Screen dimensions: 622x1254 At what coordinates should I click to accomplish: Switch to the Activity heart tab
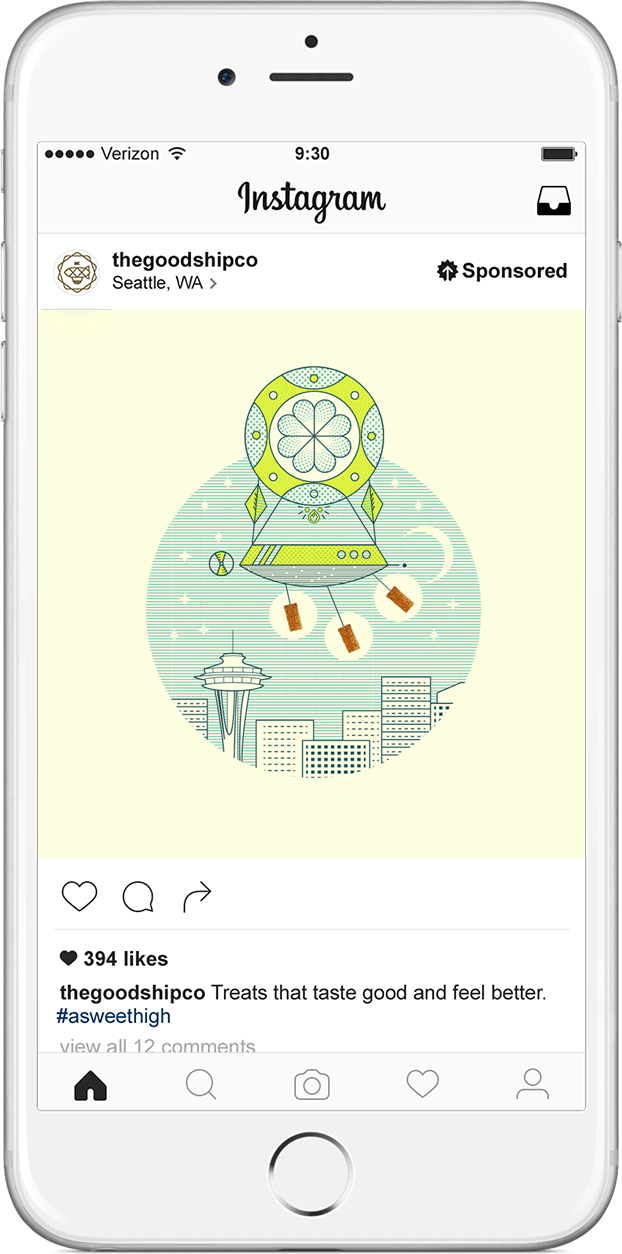(422, 1084)
